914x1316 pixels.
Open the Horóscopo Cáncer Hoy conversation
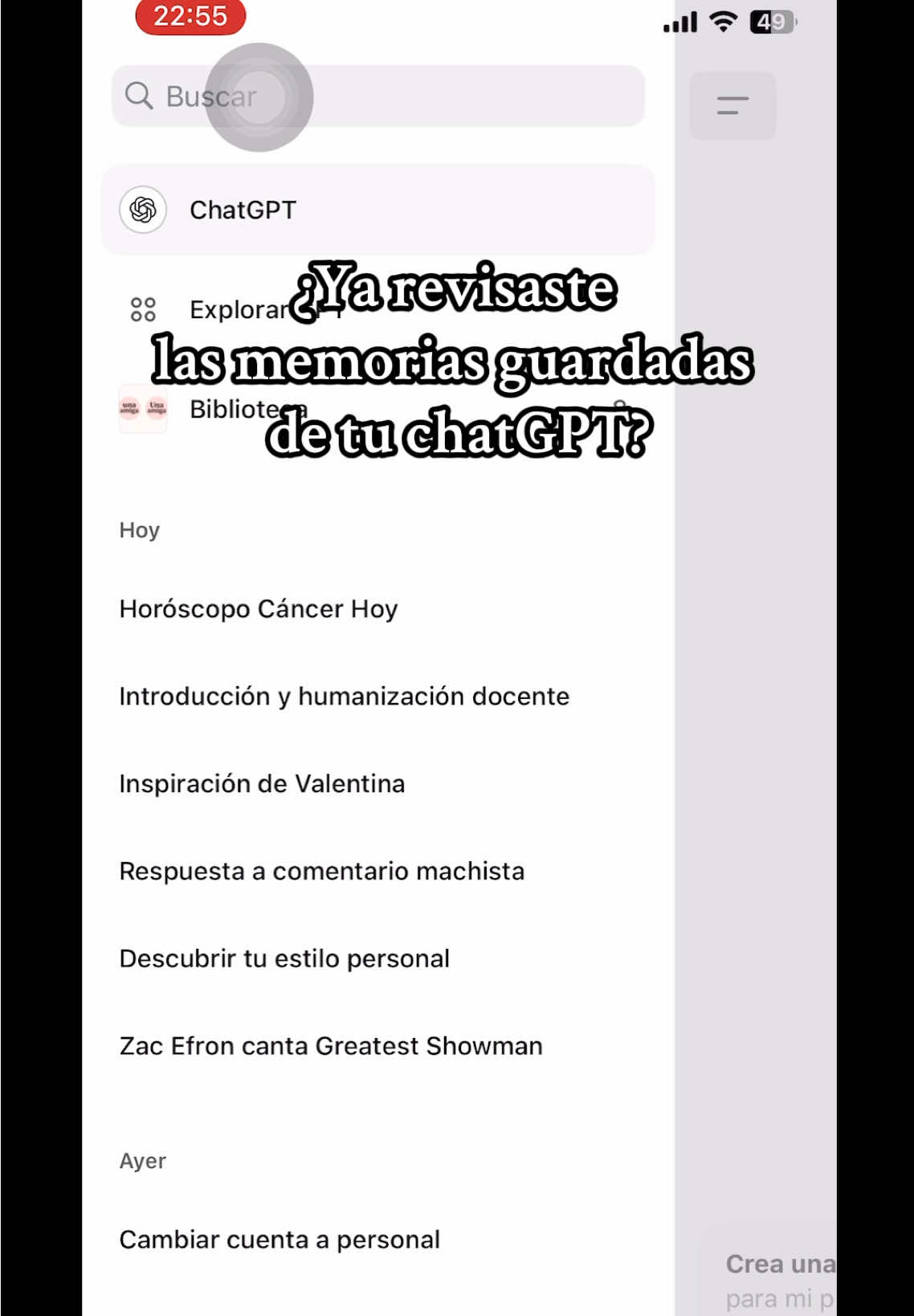tap(259, 609)
